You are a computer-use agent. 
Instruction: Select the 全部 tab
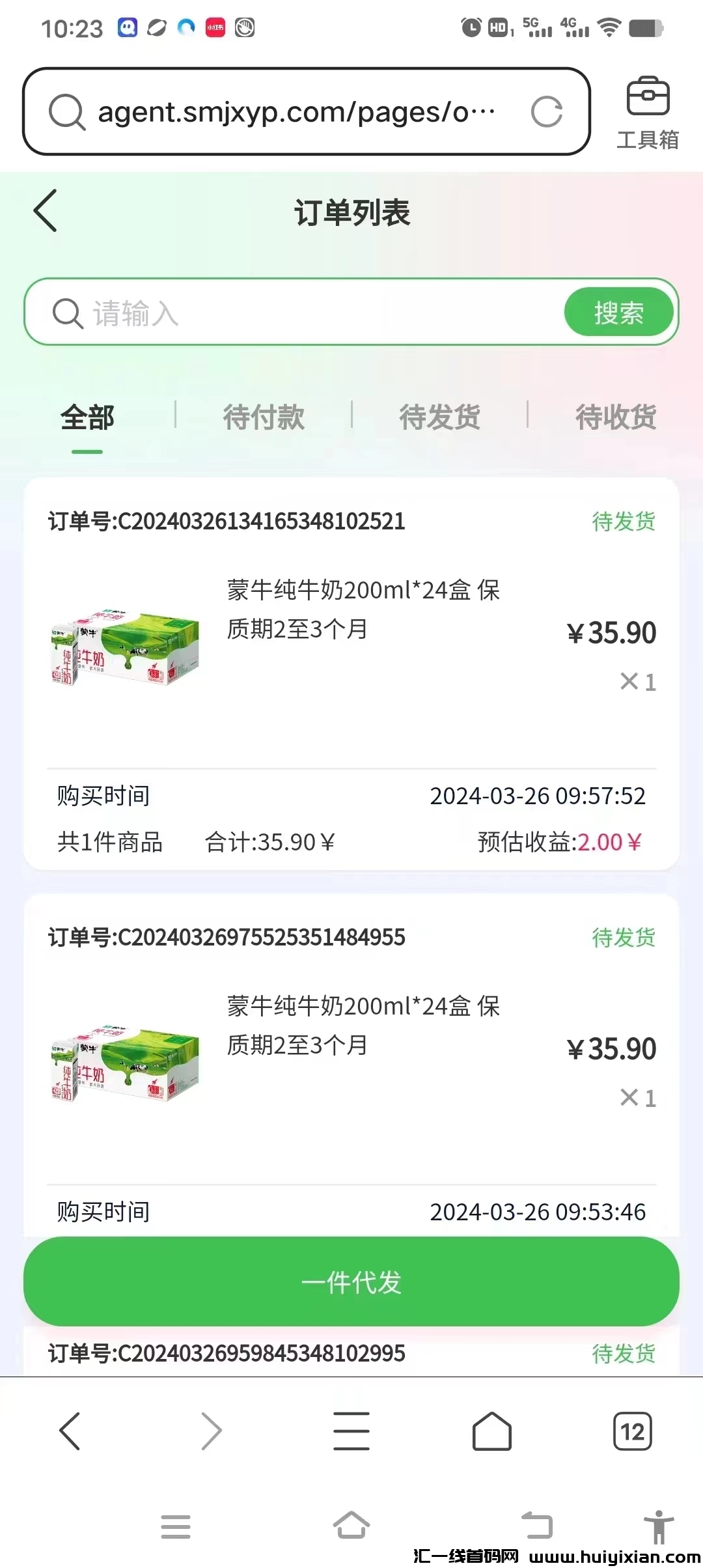pos(87,417)
